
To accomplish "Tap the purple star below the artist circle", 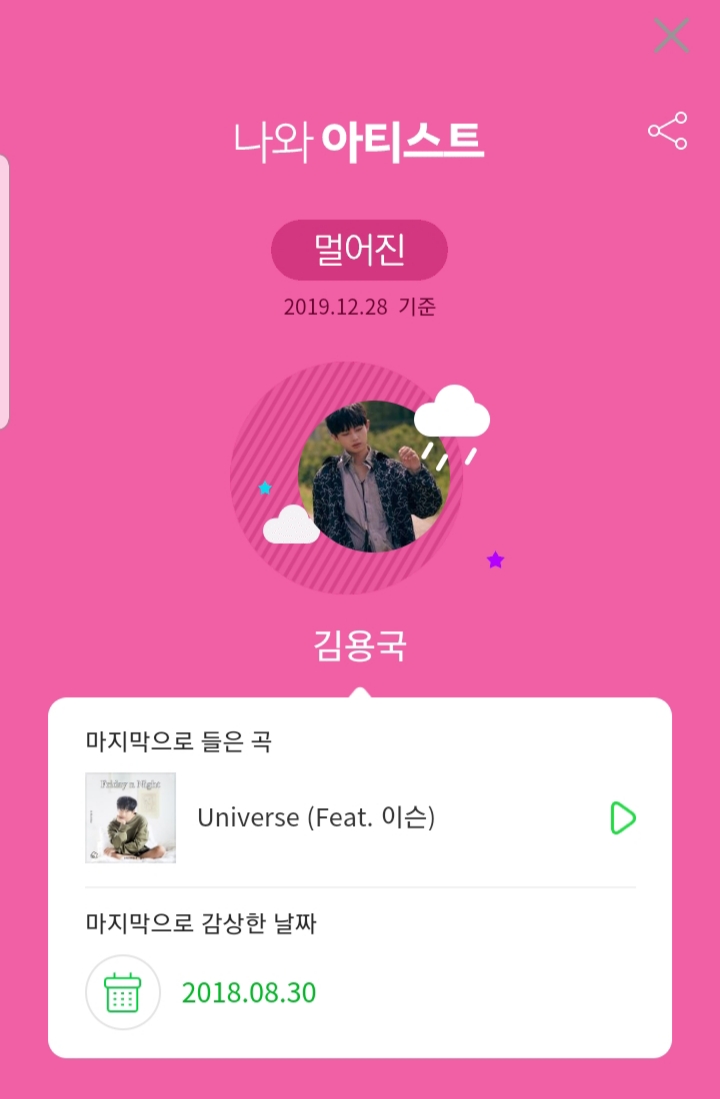I will [x=493, y=560].
